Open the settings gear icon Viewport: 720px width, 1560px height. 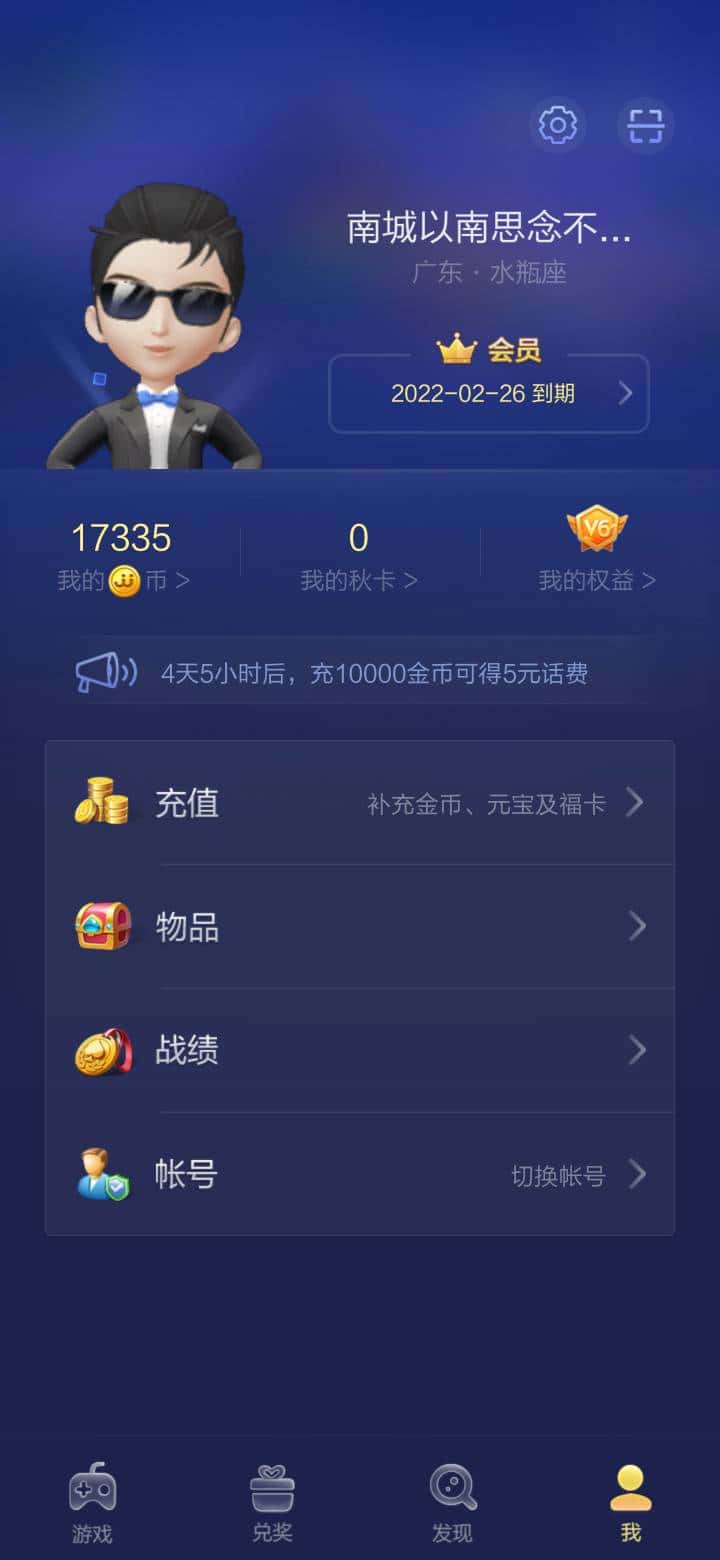click(x=557, y=124)
